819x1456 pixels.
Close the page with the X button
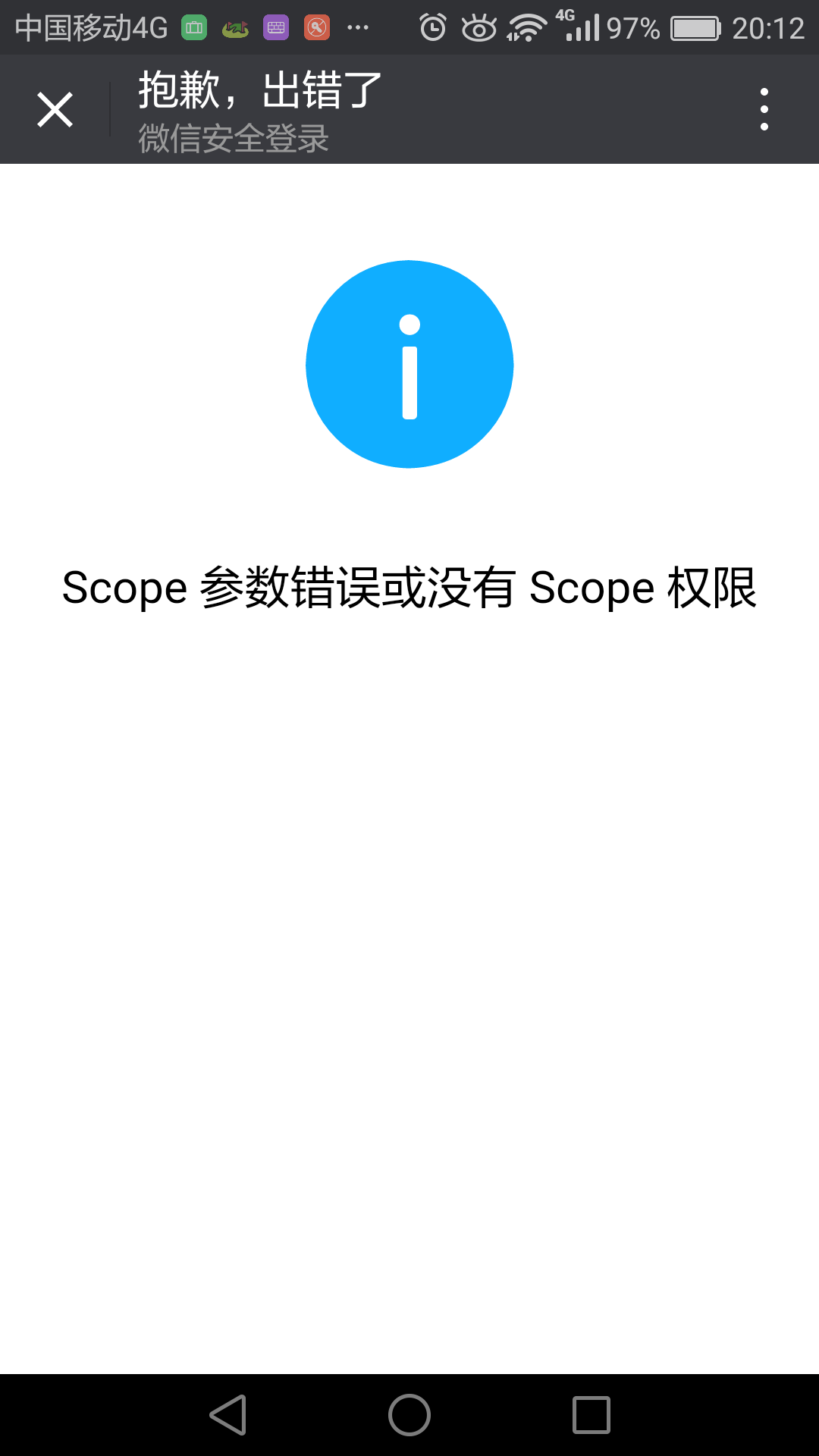click(55, 108)
